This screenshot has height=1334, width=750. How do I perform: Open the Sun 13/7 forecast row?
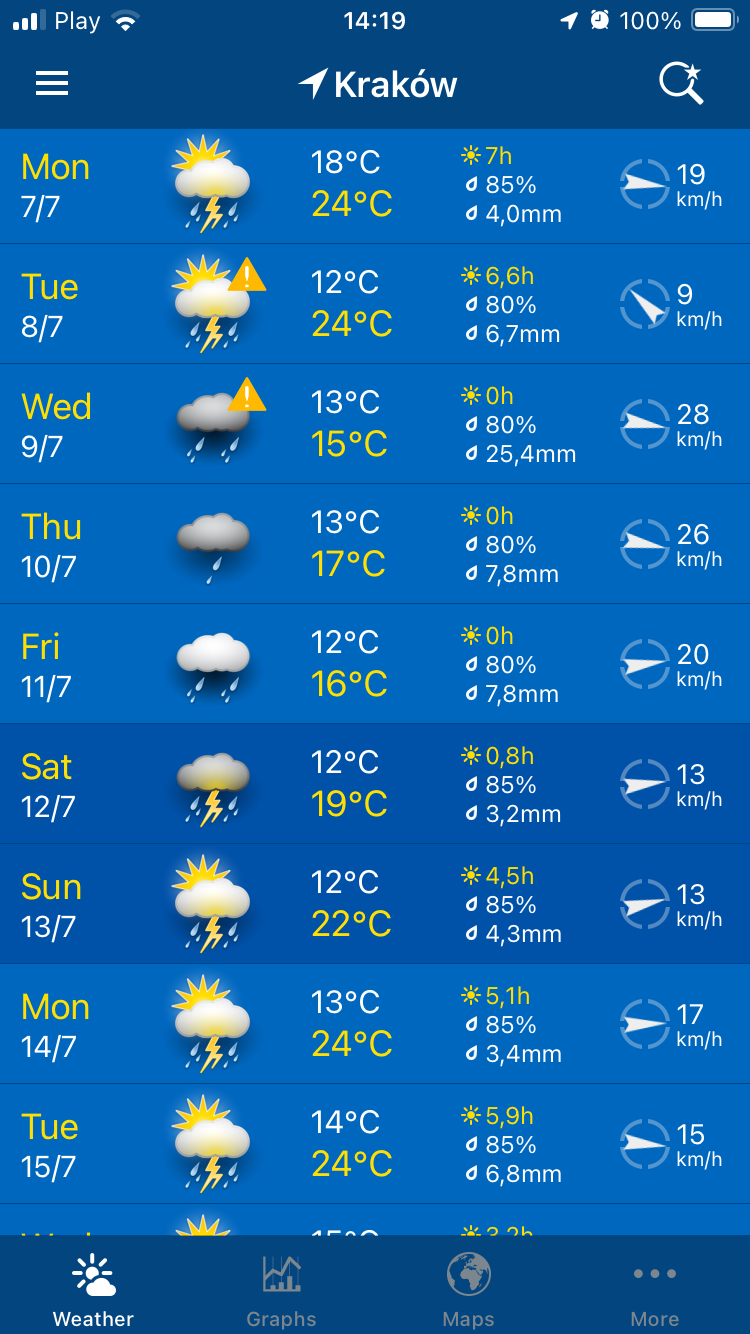[x=375, y=905]
